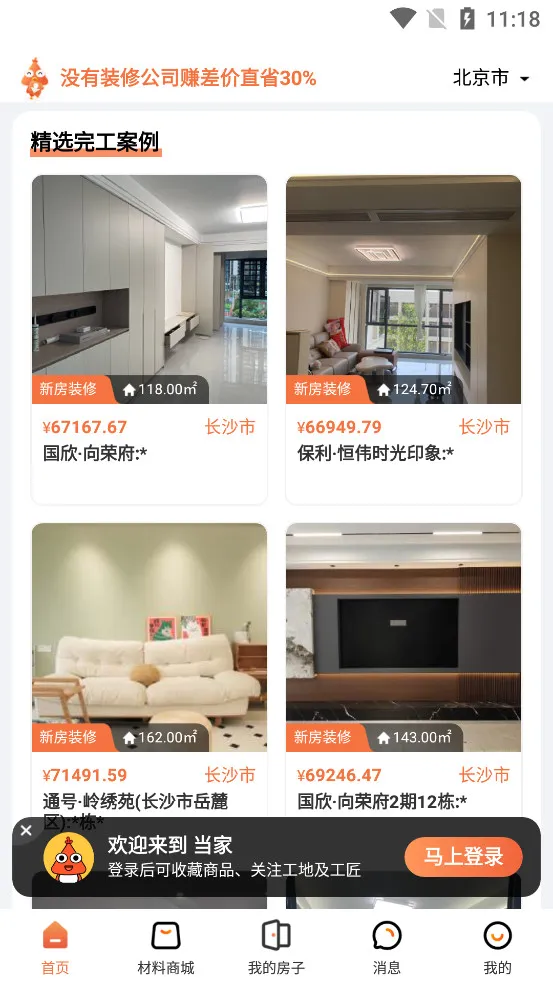This screenshot has width=553, height=983.
Task: Open the 北京市 city dropdown
Action: click(x=491, y=78)
